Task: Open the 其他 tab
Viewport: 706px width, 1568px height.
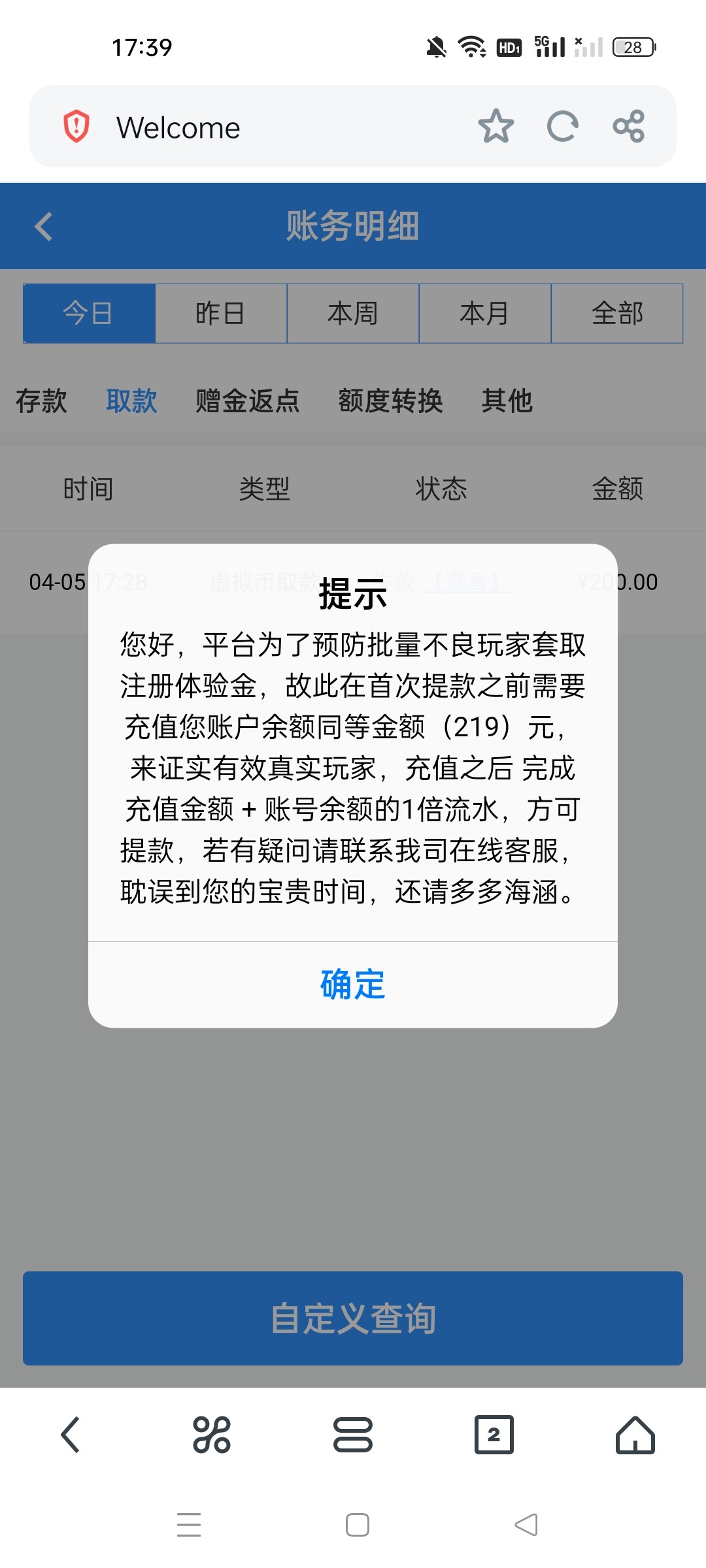Action: [x=507, y=400]
